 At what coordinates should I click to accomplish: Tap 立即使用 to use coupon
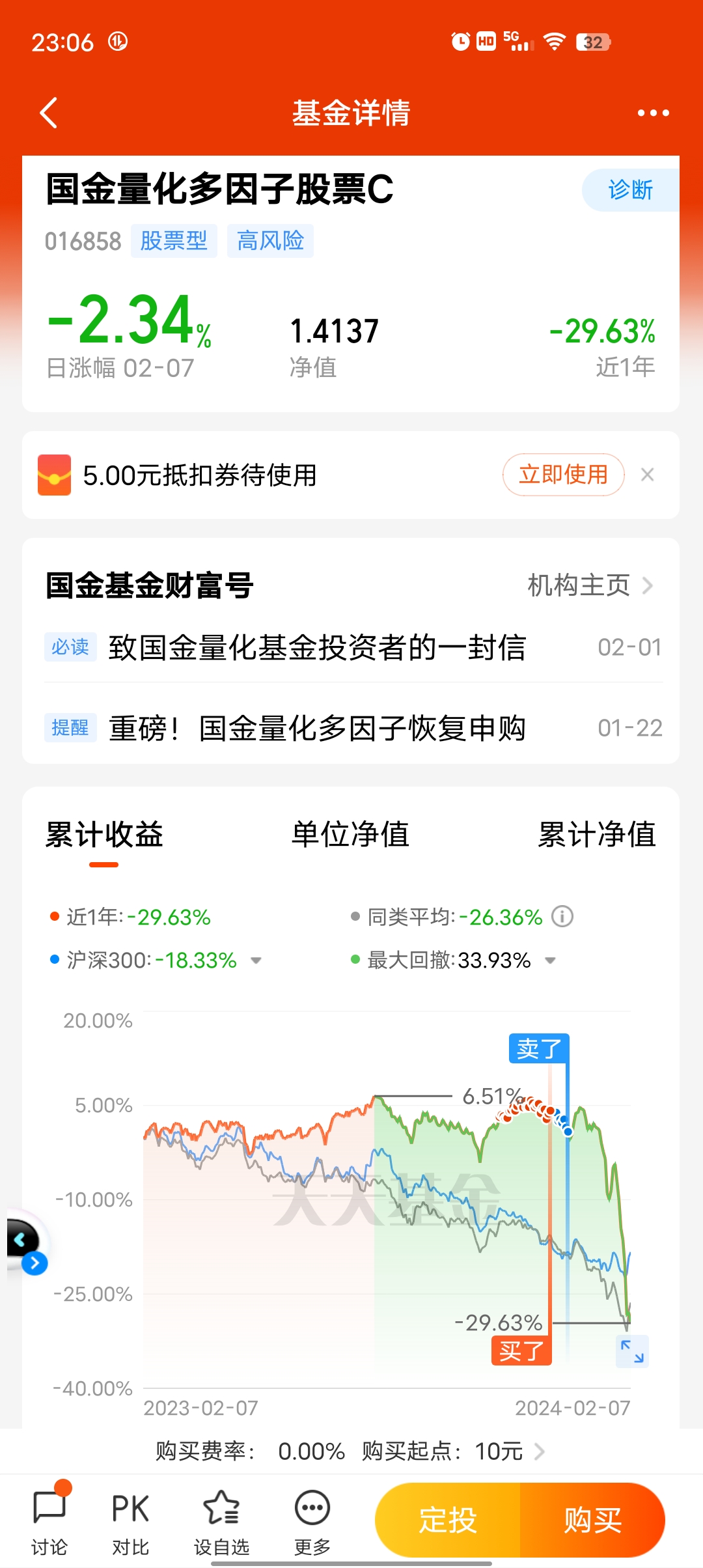[x=563, y=475]
